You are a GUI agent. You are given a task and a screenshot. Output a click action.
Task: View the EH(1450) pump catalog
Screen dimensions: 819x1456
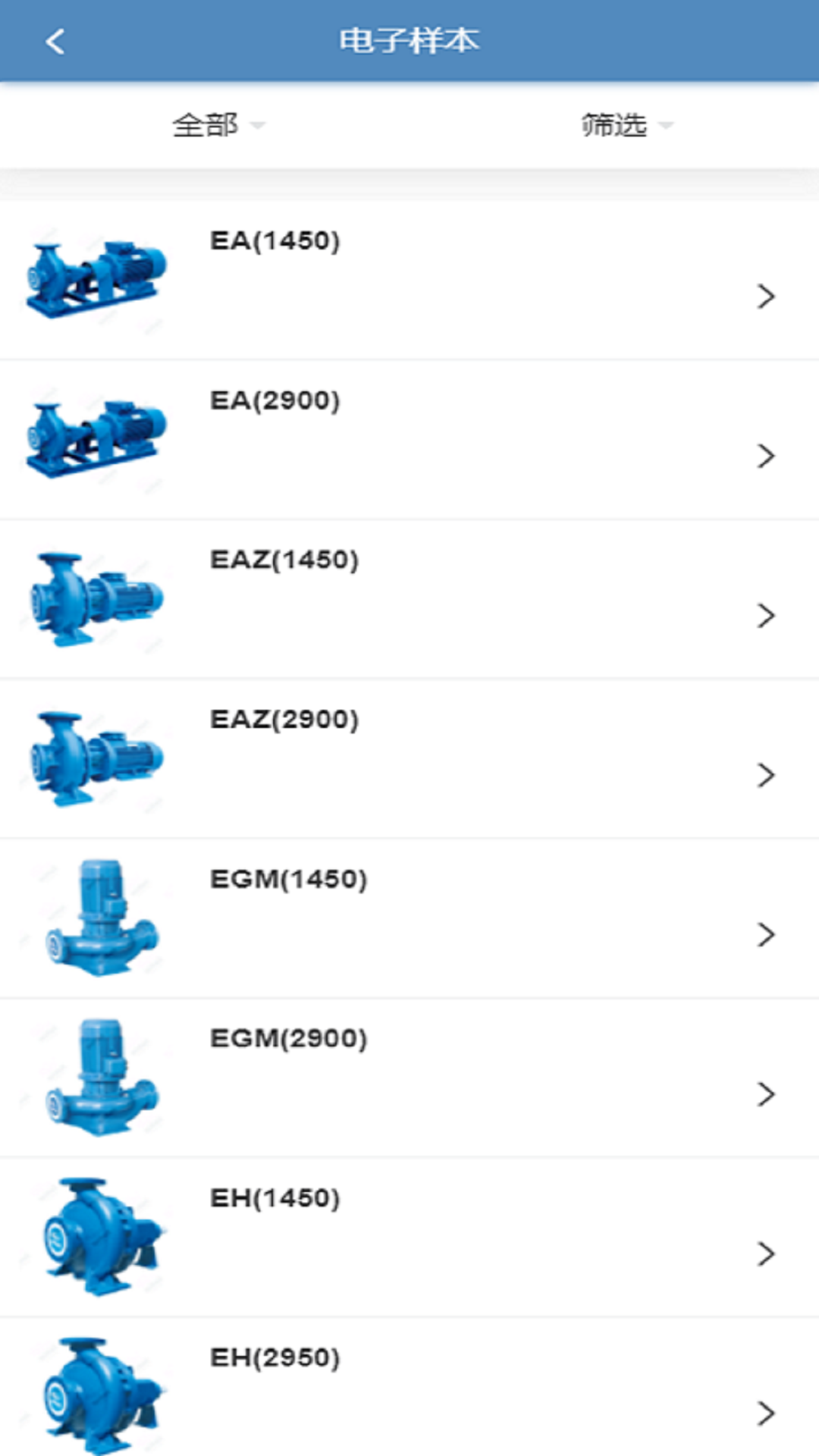pos(409,1238)
